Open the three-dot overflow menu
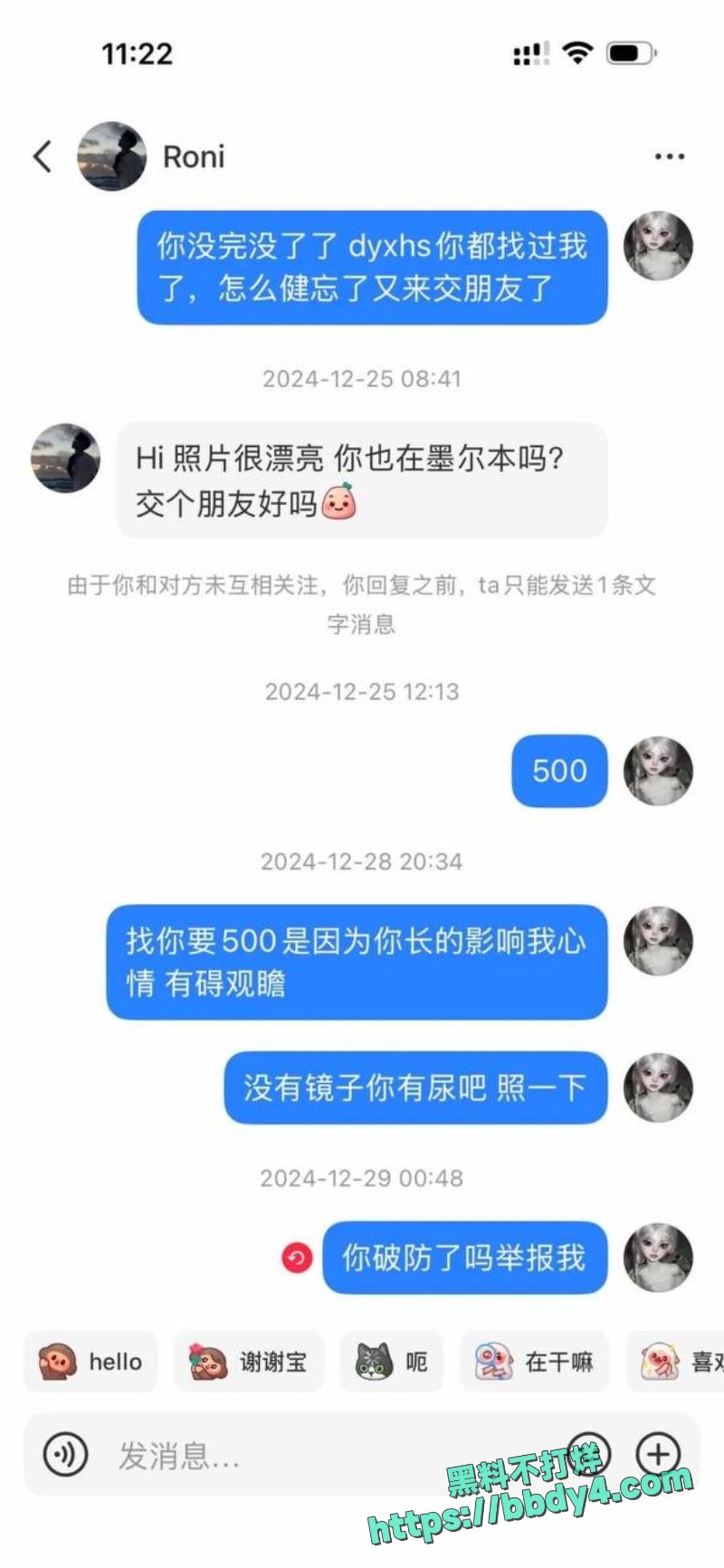The width and height of the screenshot is (724, 1568). coord(669,157)
